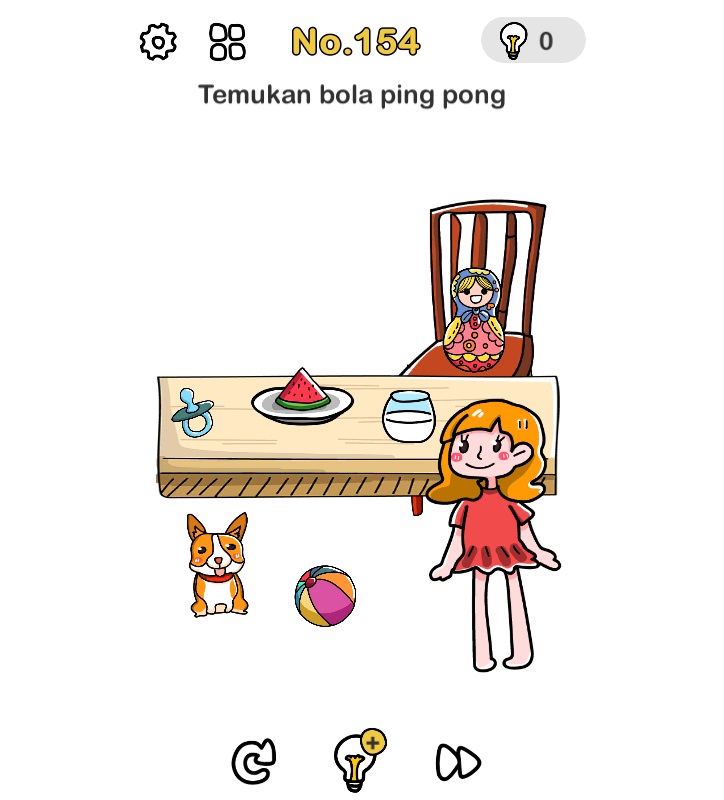This screenshot has width=724, height=800.
Task: Tap the watermelon slice on the plate
Action: 305,390
